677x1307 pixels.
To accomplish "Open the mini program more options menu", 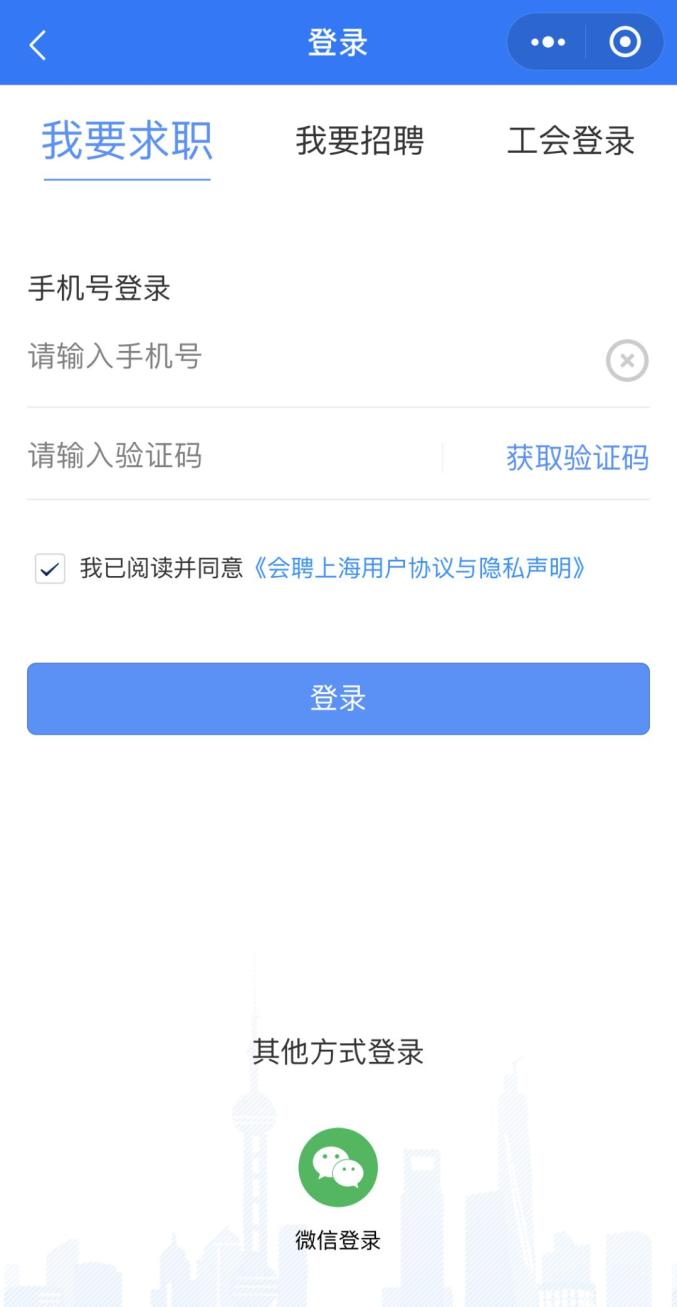I will 548,42.
